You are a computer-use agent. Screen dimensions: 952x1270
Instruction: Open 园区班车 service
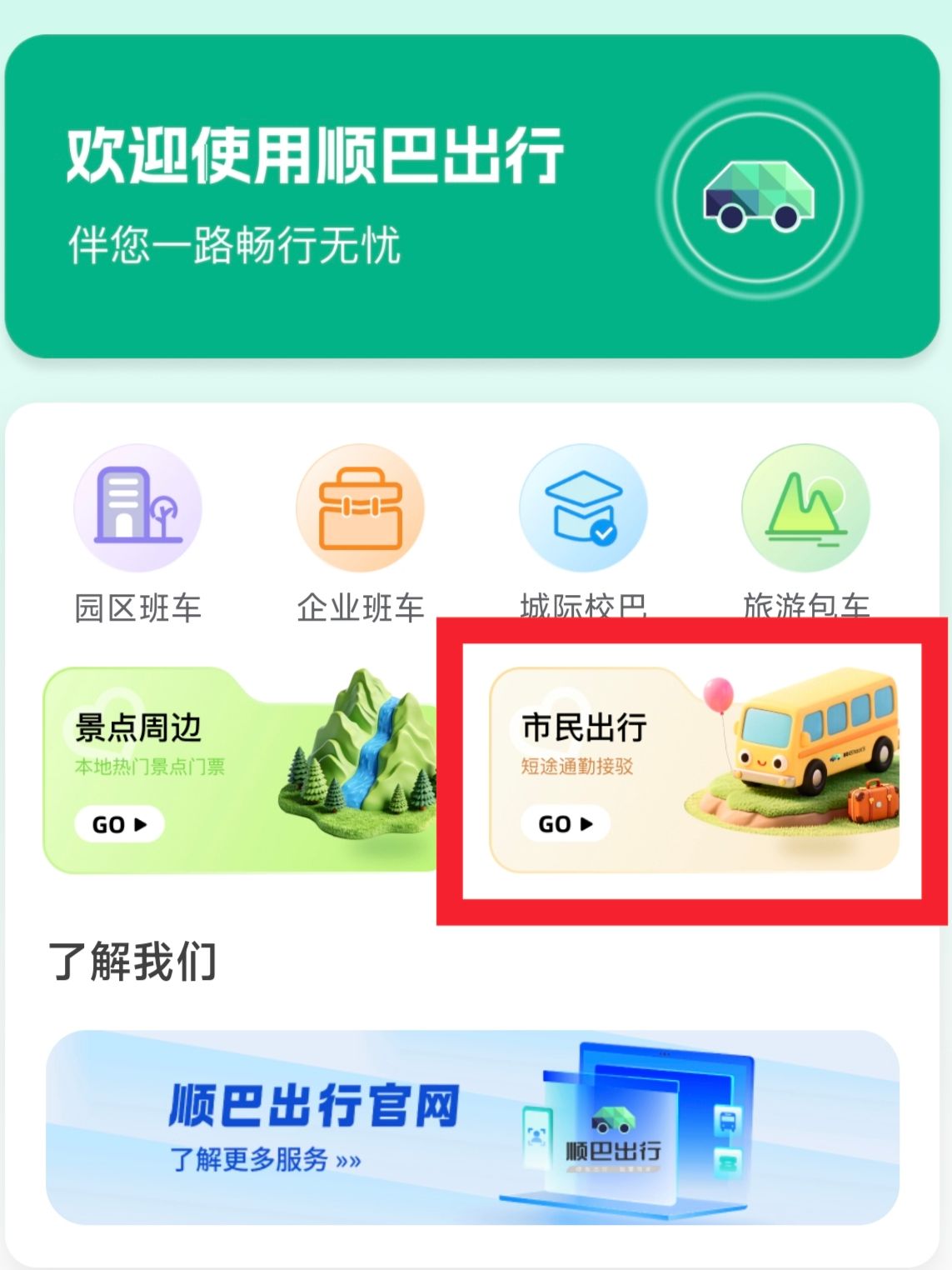tap(138, 508)
